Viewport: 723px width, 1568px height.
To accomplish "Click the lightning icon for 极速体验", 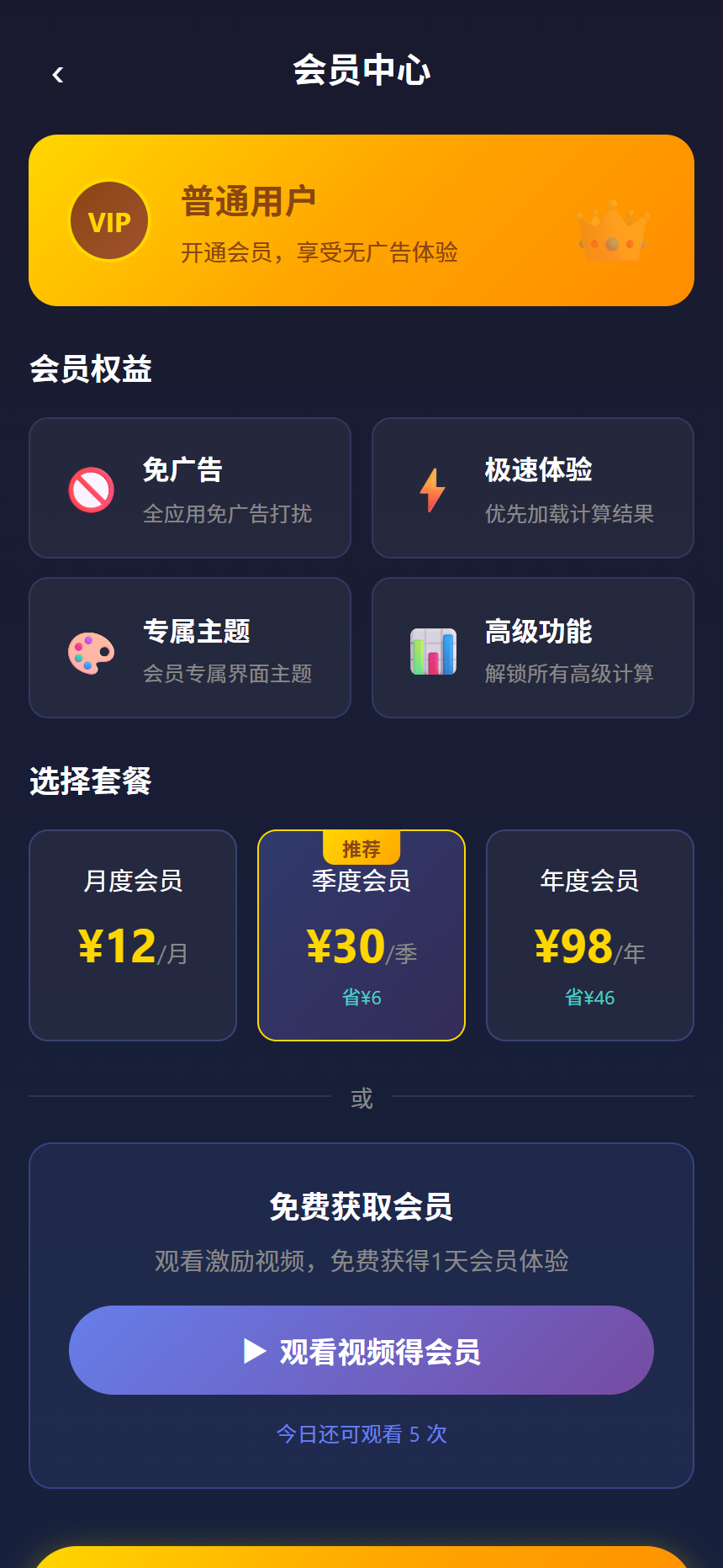I will [x=432, y=489].
